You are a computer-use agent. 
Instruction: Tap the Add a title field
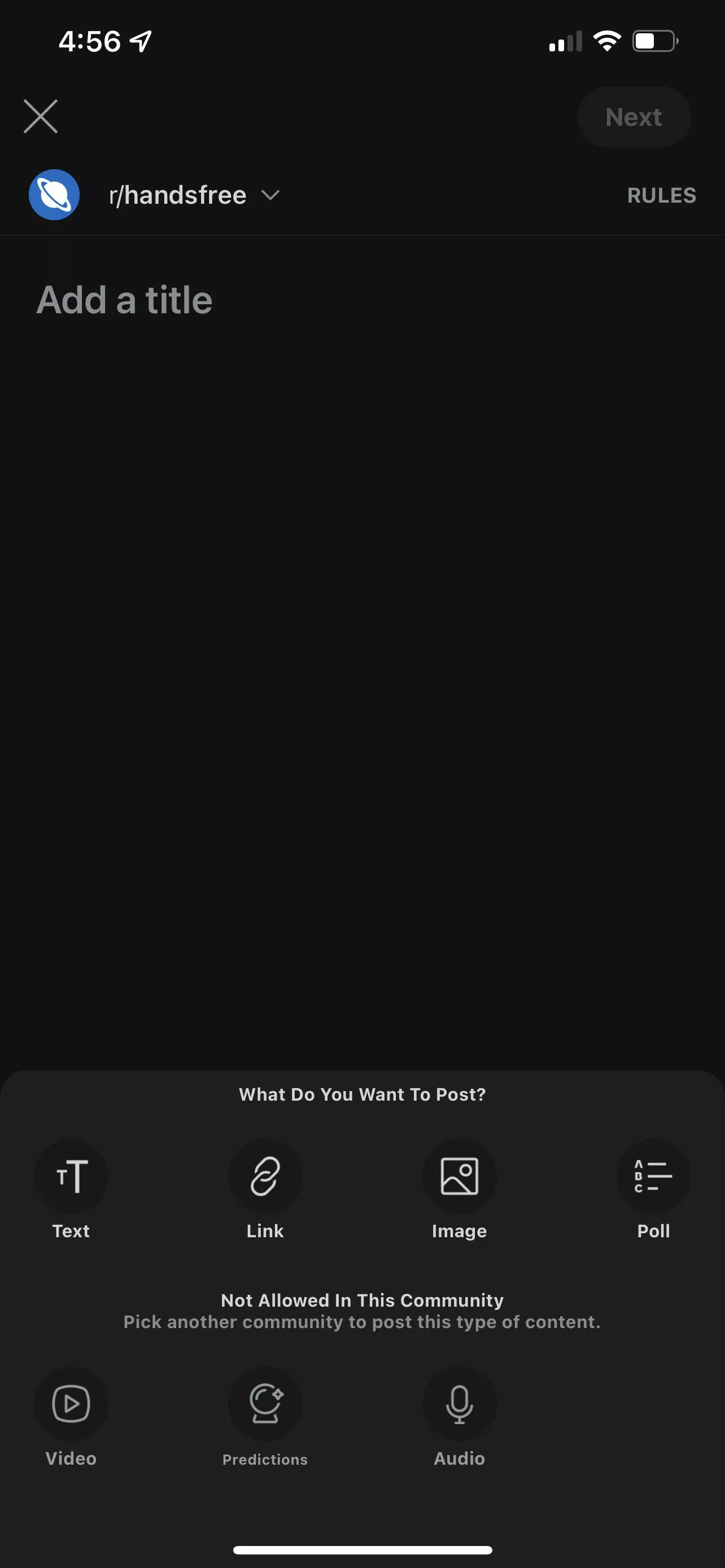click(x=124, y=300)
